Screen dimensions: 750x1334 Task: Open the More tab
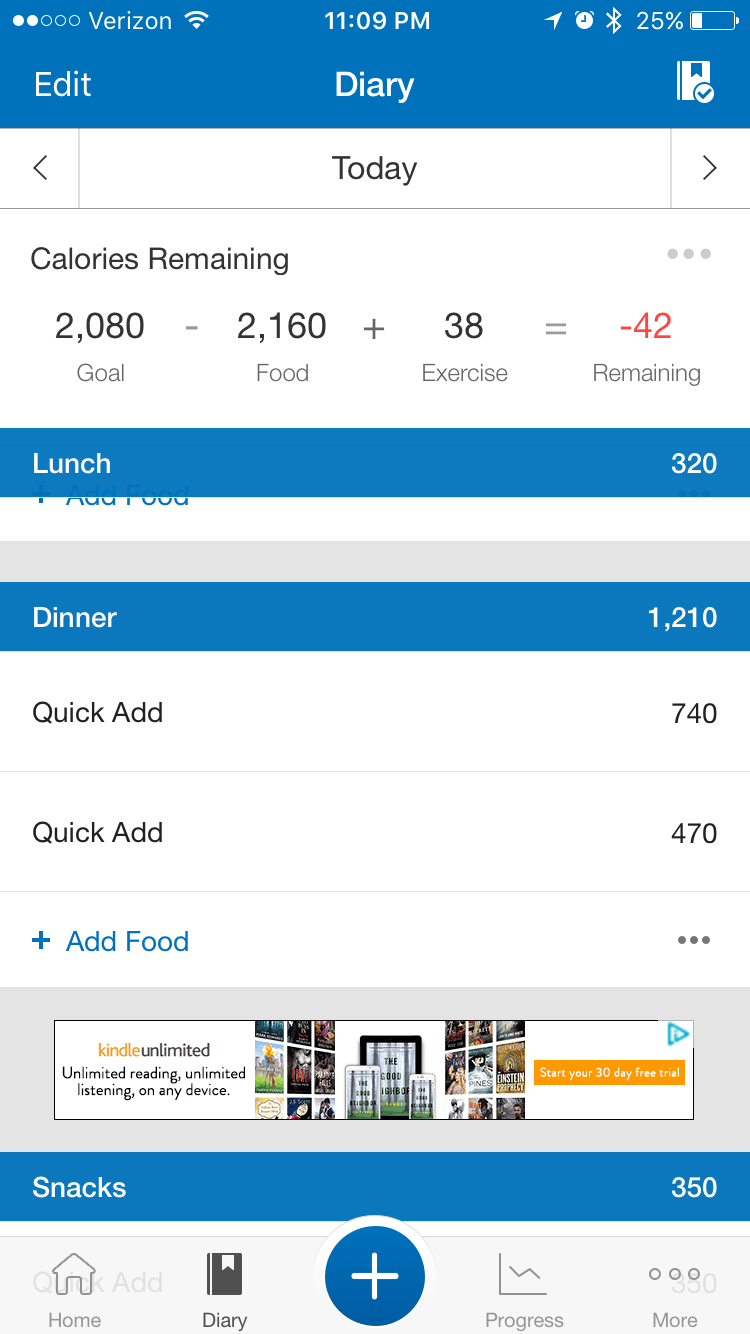coord(674,1290)
